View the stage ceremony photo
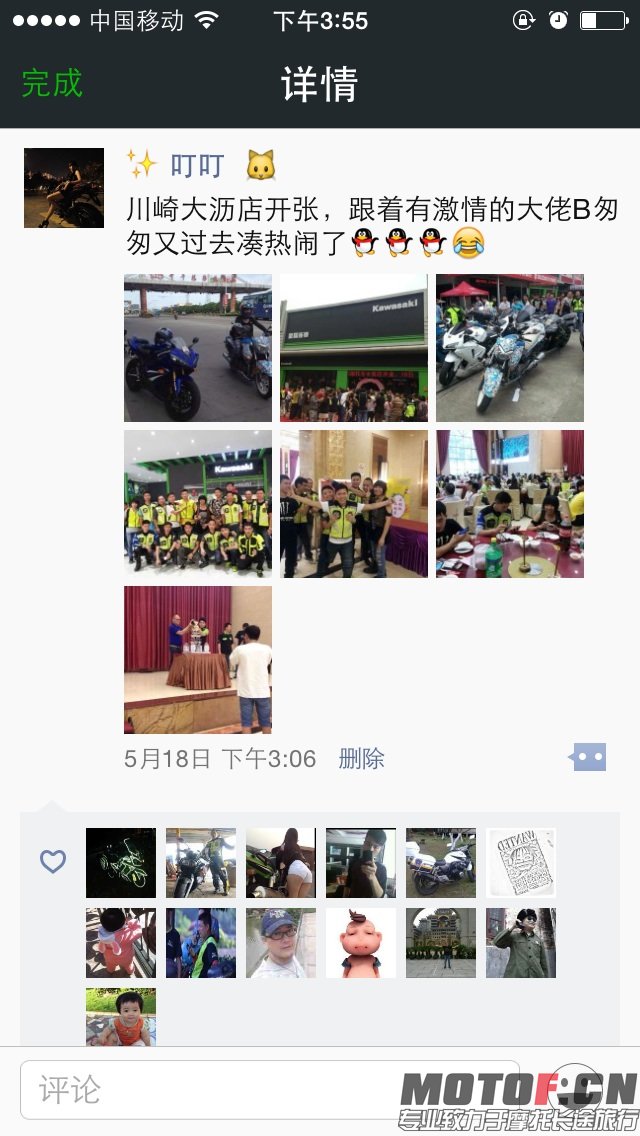Image resolution: width=640 pixels, height=1136 pixels. [x=198, y=660]
